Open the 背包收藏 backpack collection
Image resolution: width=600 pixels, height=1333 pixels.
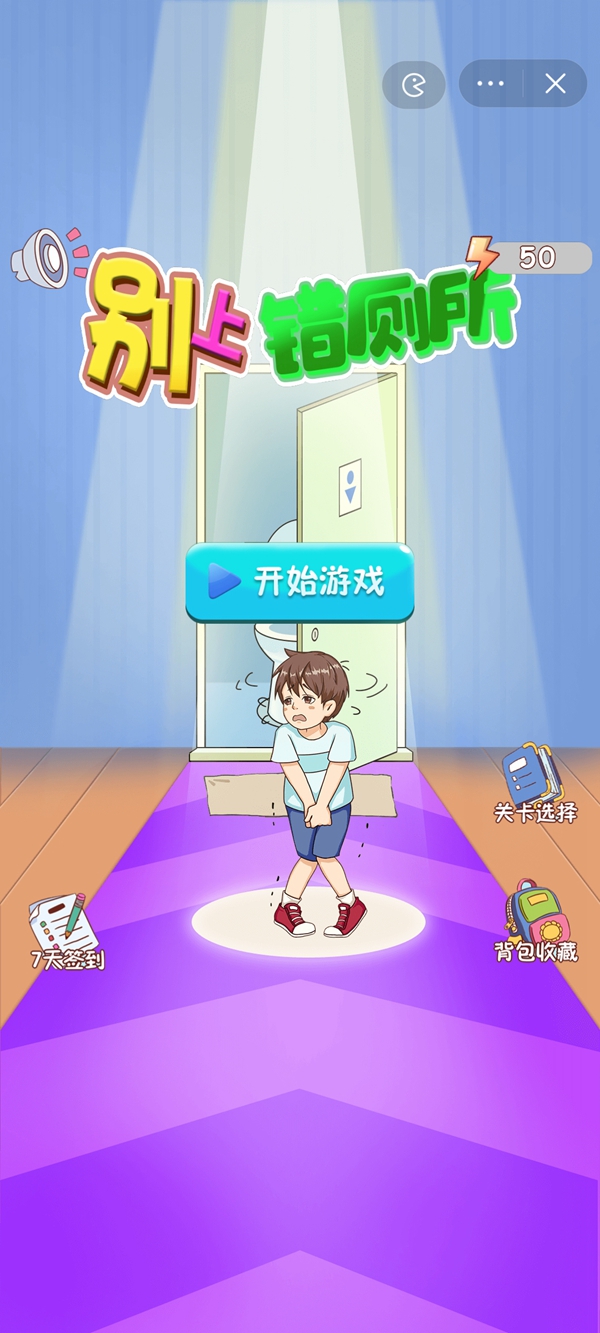[536, 920]
